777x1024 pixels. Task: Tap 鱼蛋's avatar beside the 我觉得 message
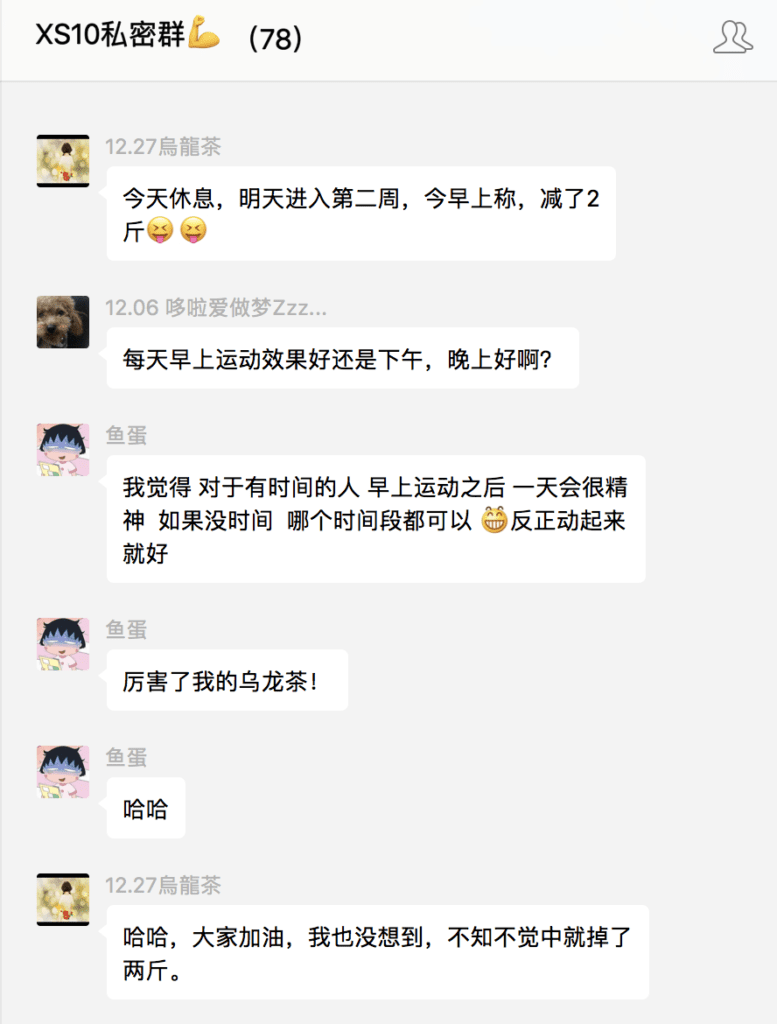(x=63, y=449)
